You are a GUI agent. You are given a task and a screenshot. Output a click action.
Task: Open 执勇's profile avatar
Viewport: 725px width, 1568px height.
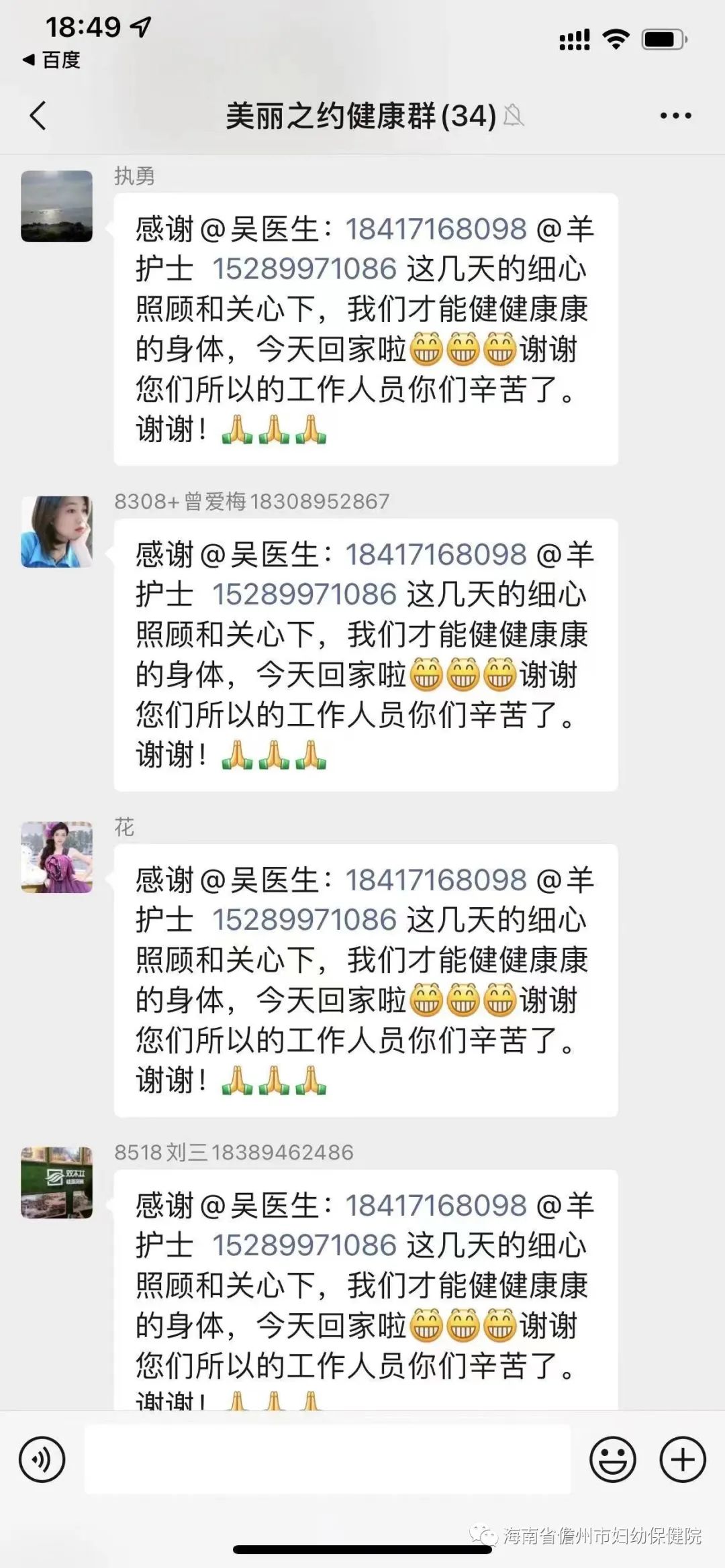(57, 206)
